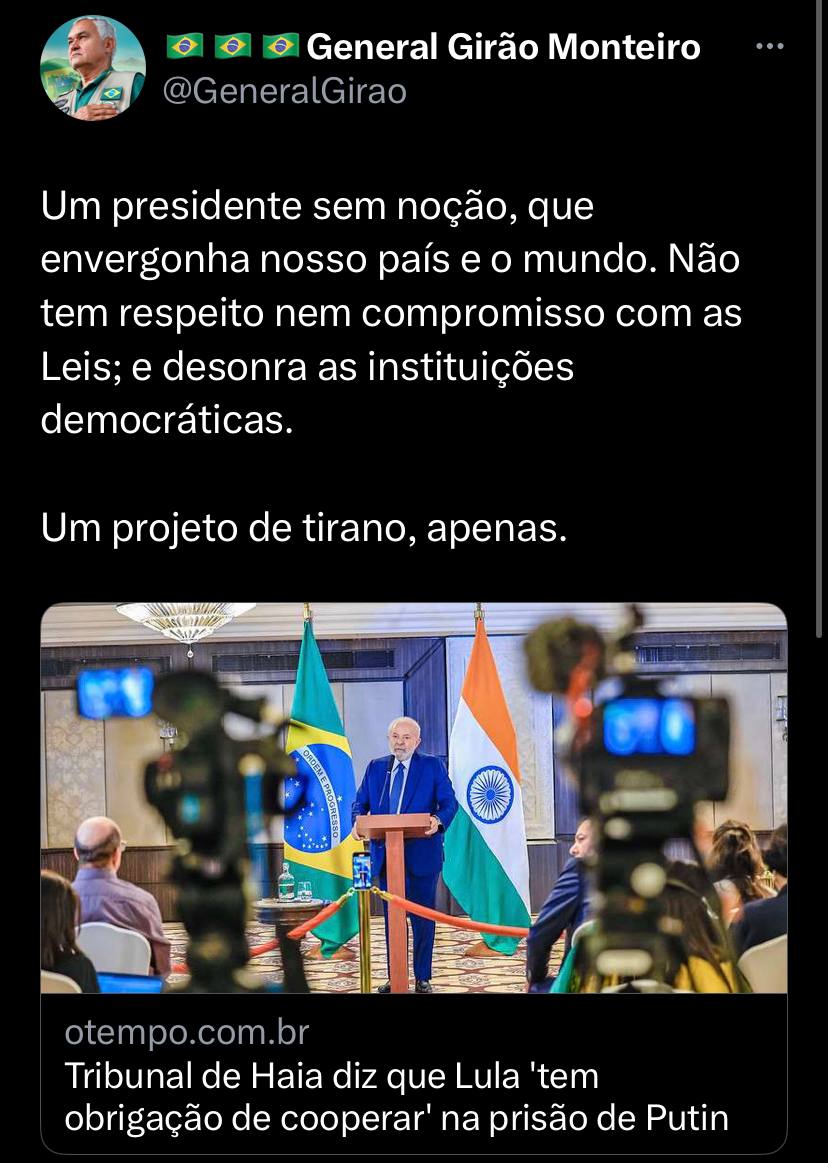The width and height of the screenshot is (828, 1163).
Task: Open the otempo.com.br article link card
Action: [414, 877]
